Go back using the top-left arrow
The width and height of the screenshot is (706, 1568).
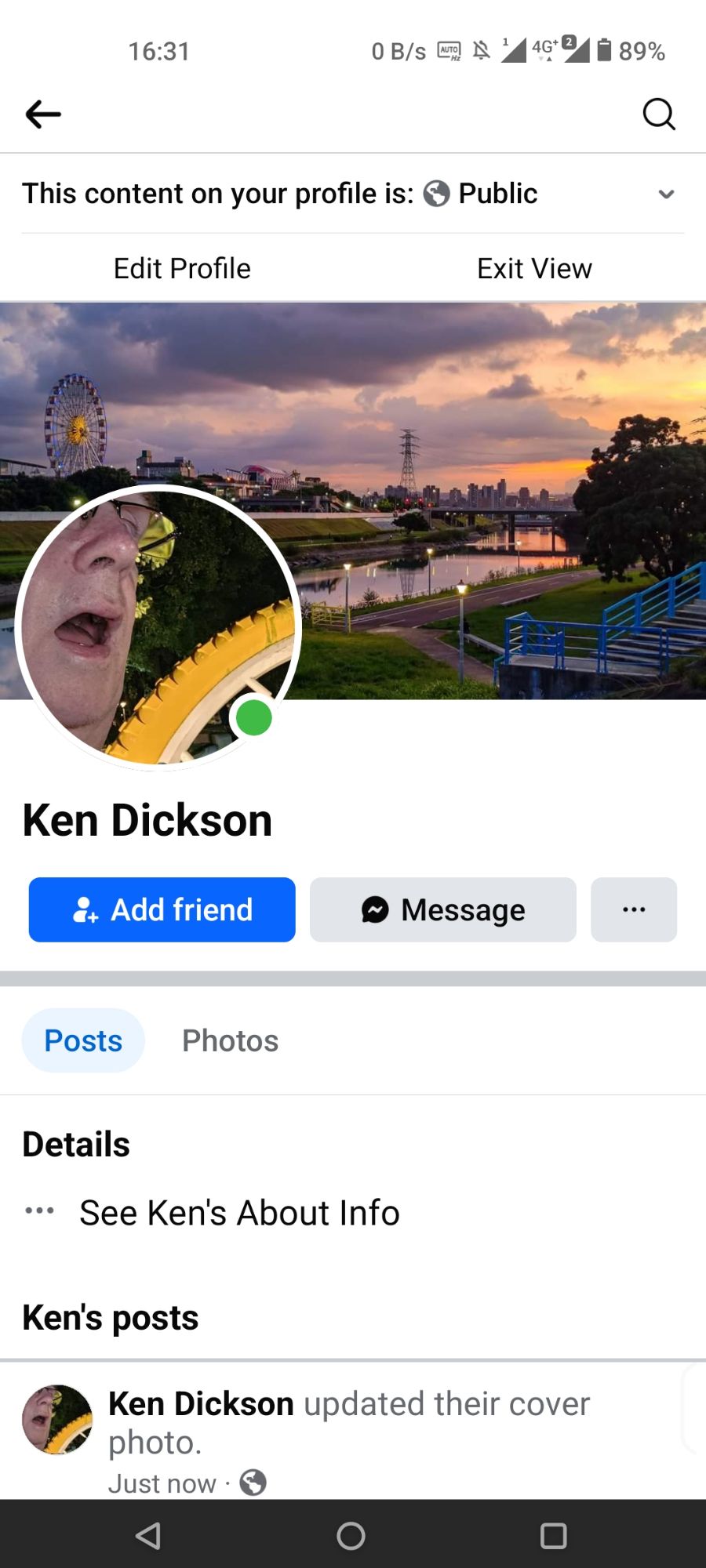[43, 114]
